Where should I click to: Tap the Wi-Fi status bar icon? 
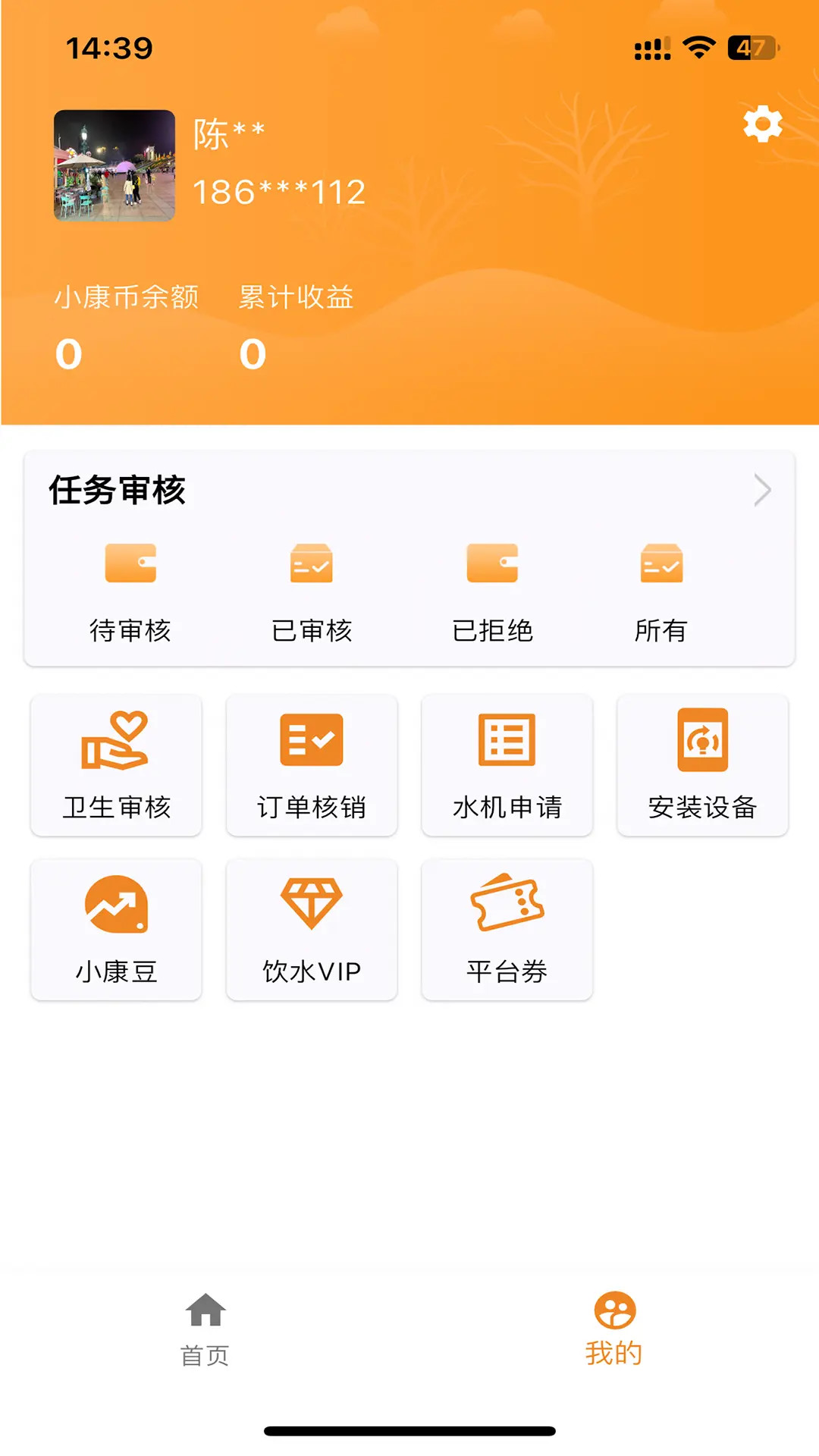[698, 46]
